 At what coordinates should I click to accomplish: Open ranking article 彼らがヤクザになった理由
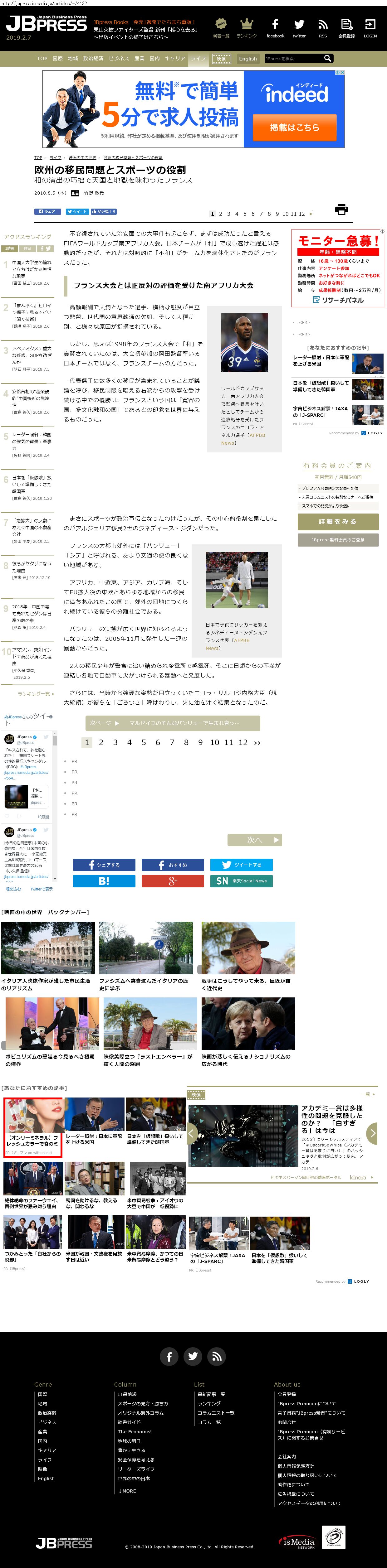click(31, 567)
